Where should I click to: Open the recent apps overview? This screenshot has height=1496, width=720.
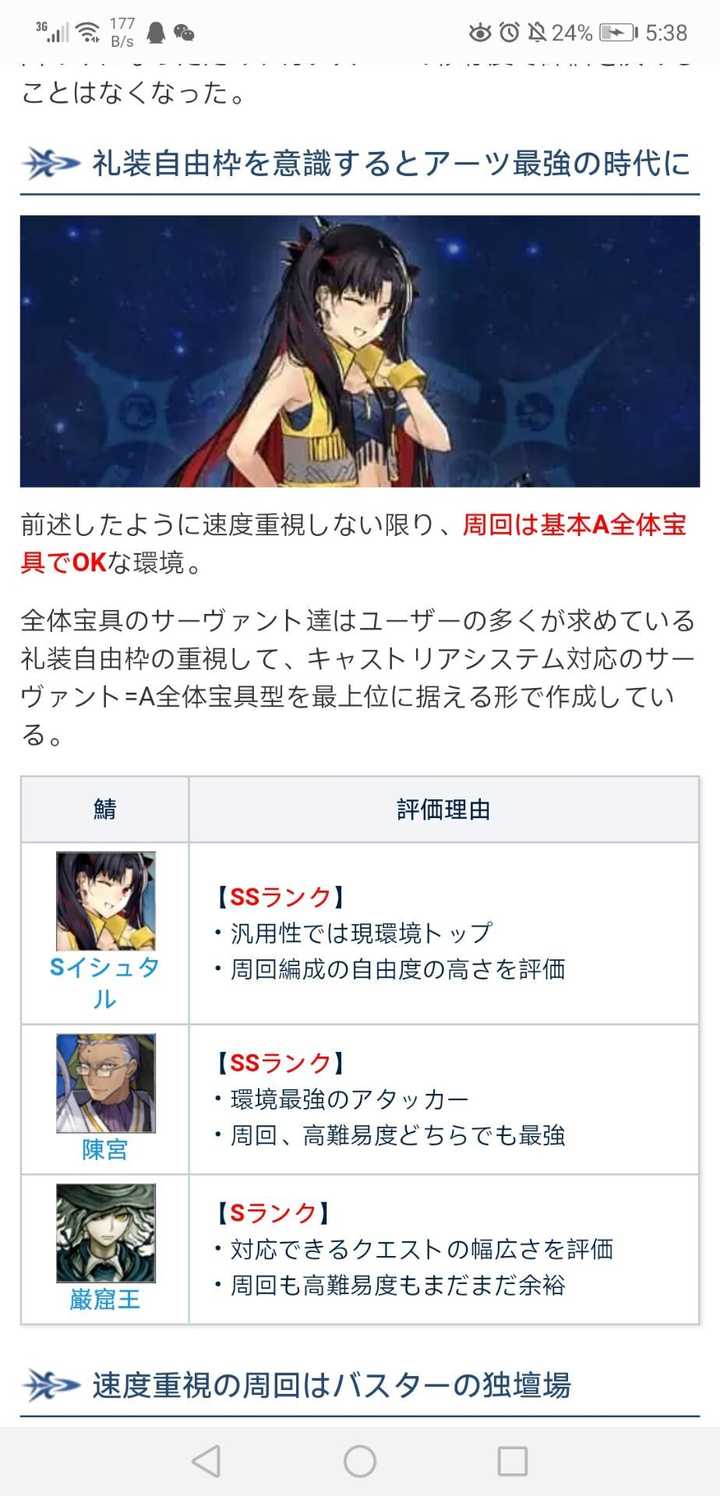(512, 1461)
